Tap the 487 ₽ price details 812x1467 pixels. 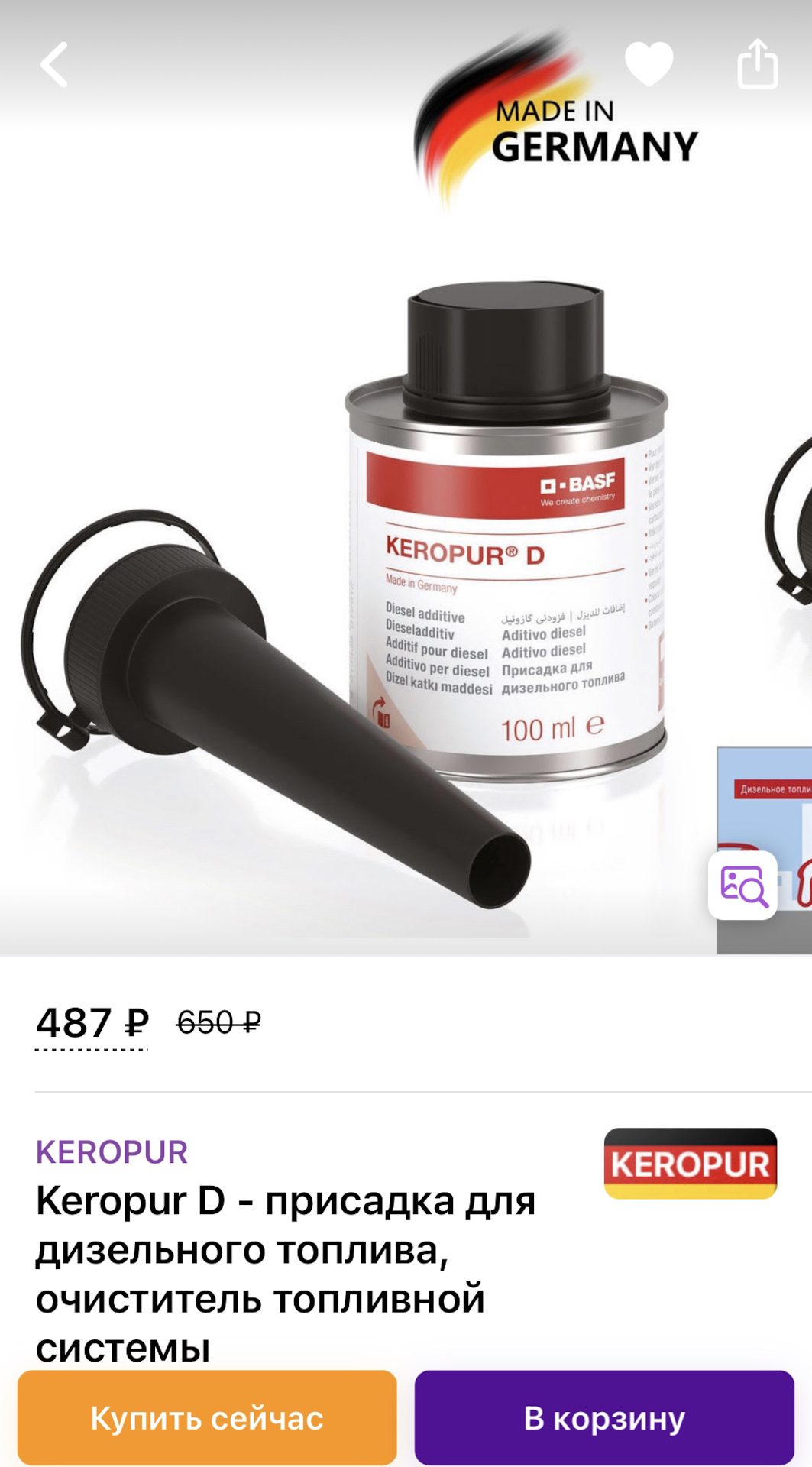tap(92, 1023)
